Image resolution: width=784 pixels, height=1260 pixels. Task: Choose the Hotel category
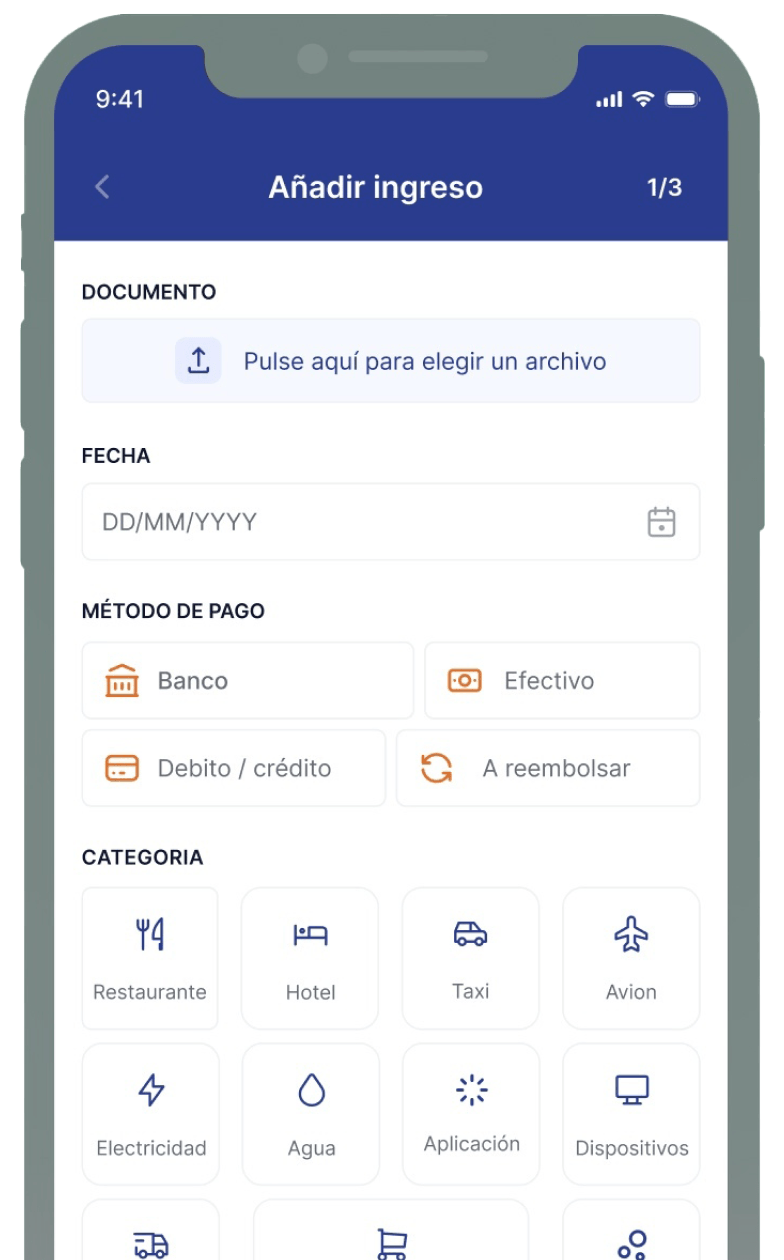(x=310, y=958)
